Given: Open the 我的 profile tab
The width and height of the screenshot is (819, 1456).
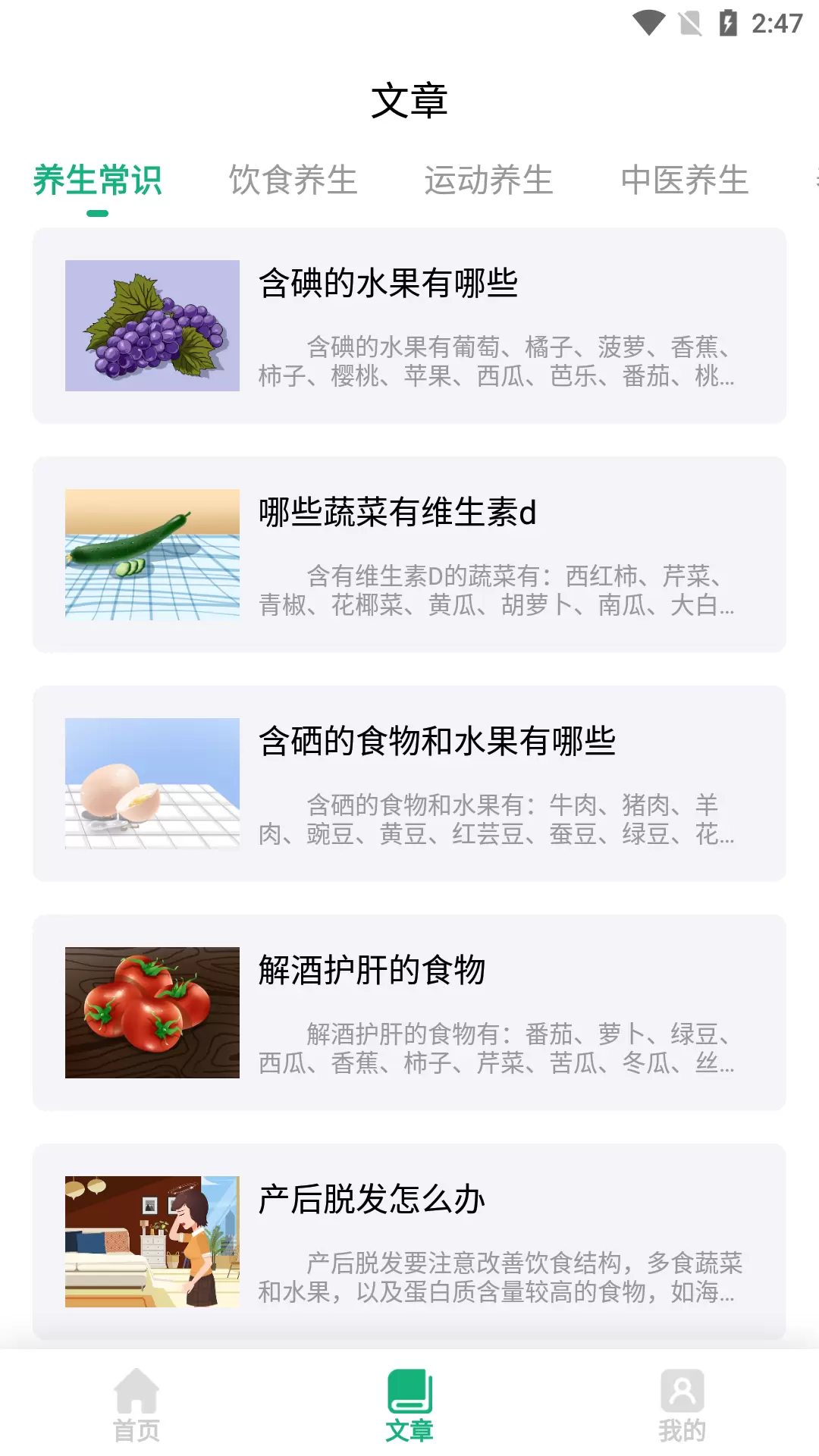Looking at the screenshot, I should (682, 1405).
